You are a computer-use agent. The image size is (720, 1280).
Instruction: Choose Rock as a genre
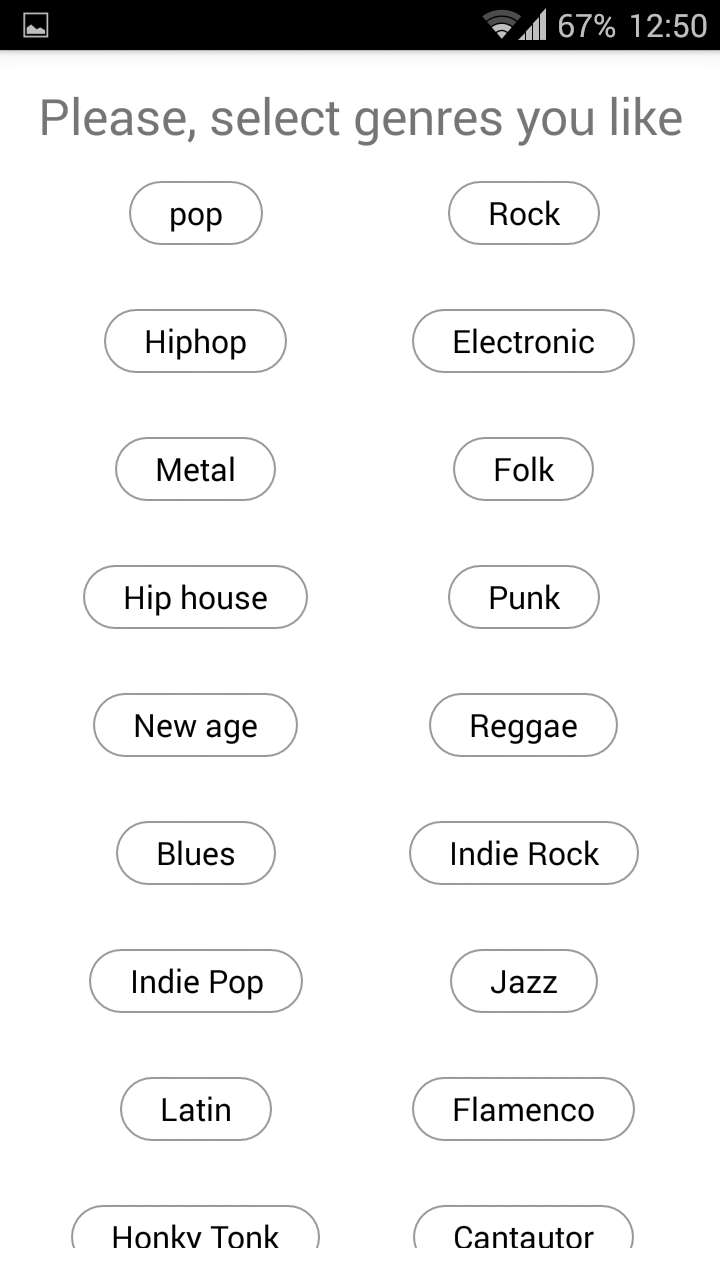524,213
